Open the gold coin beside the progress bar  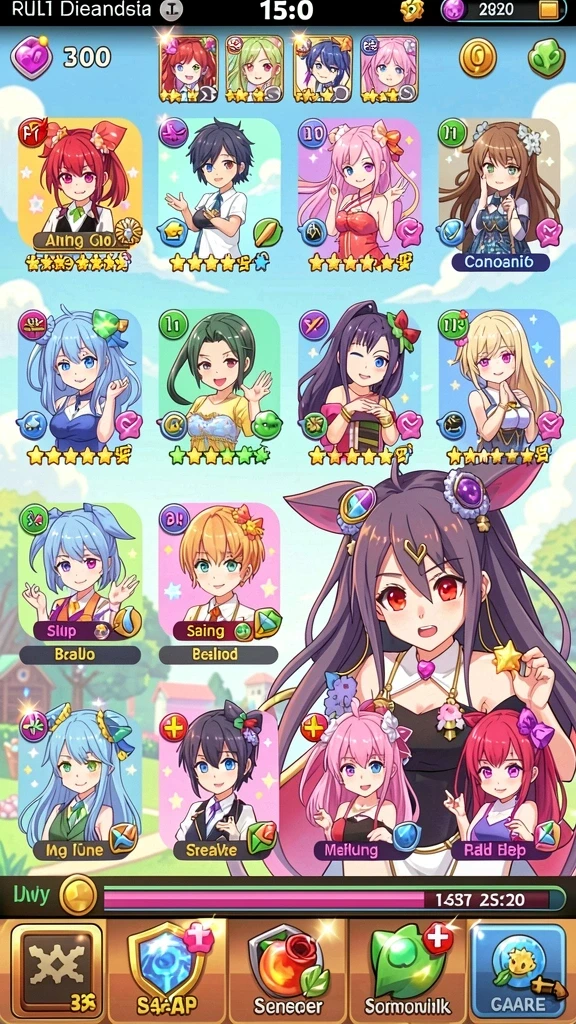point(78,895)
